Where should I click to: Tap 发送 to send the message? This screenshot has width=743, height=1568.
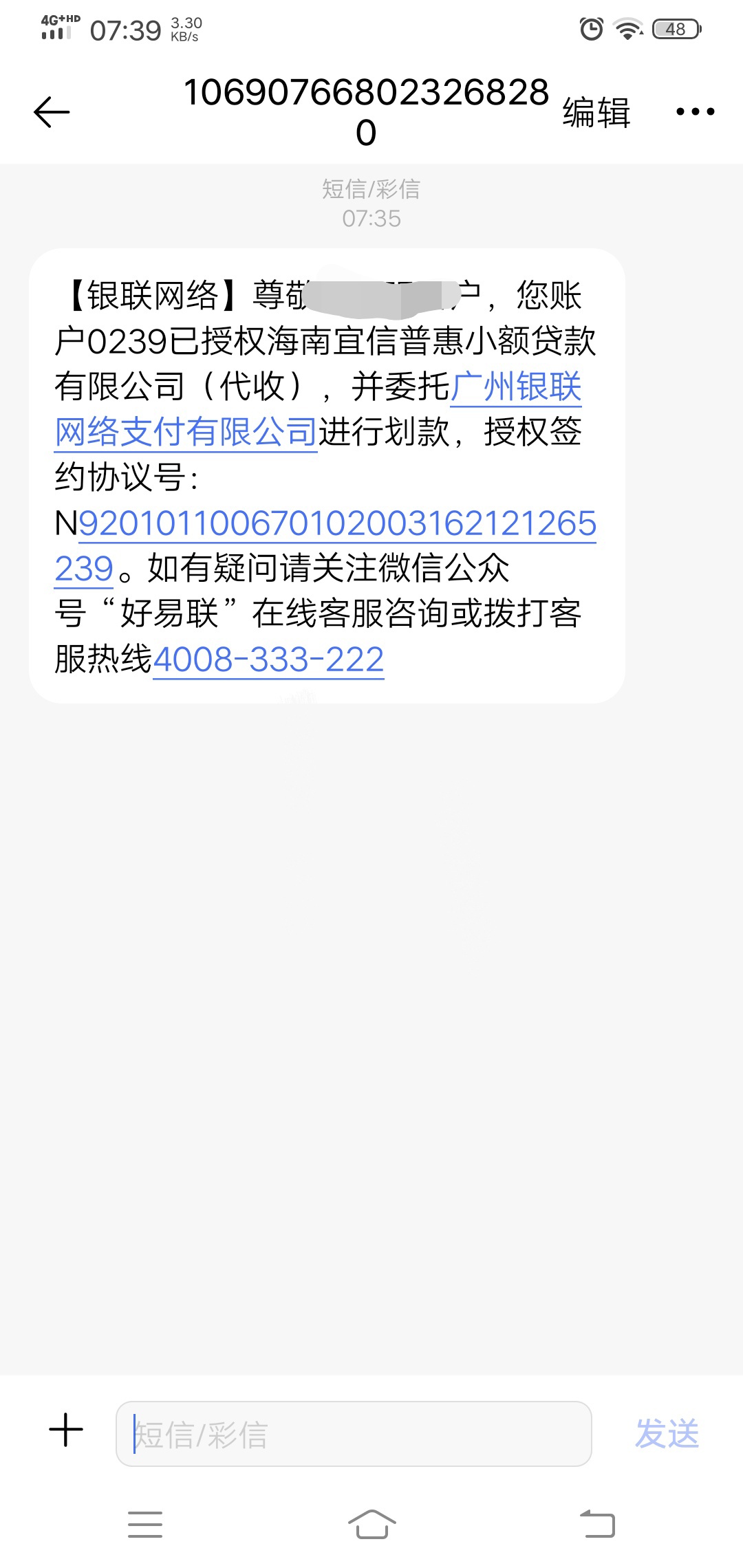(667, 1434)
